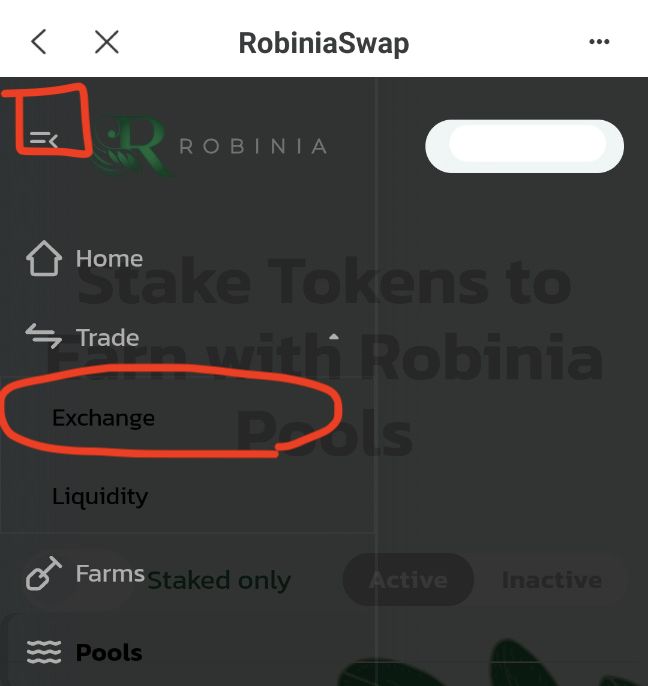Open the three-dot overflow menu
This screenshot has width=648, height=686.
tap(599, 42)
